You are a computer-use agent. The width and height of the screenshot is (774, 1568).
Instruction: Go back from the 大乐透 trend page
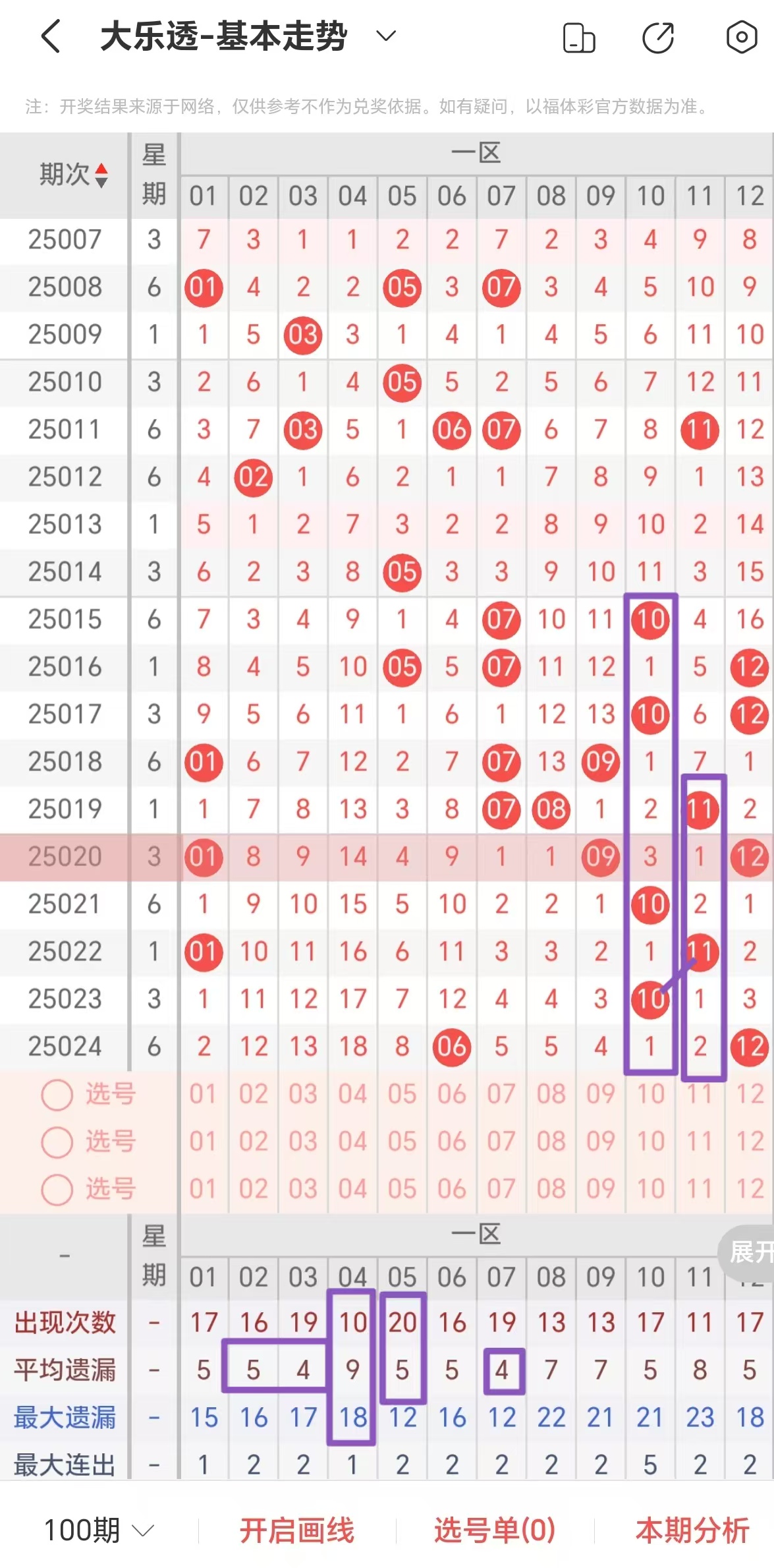[51, 36]
